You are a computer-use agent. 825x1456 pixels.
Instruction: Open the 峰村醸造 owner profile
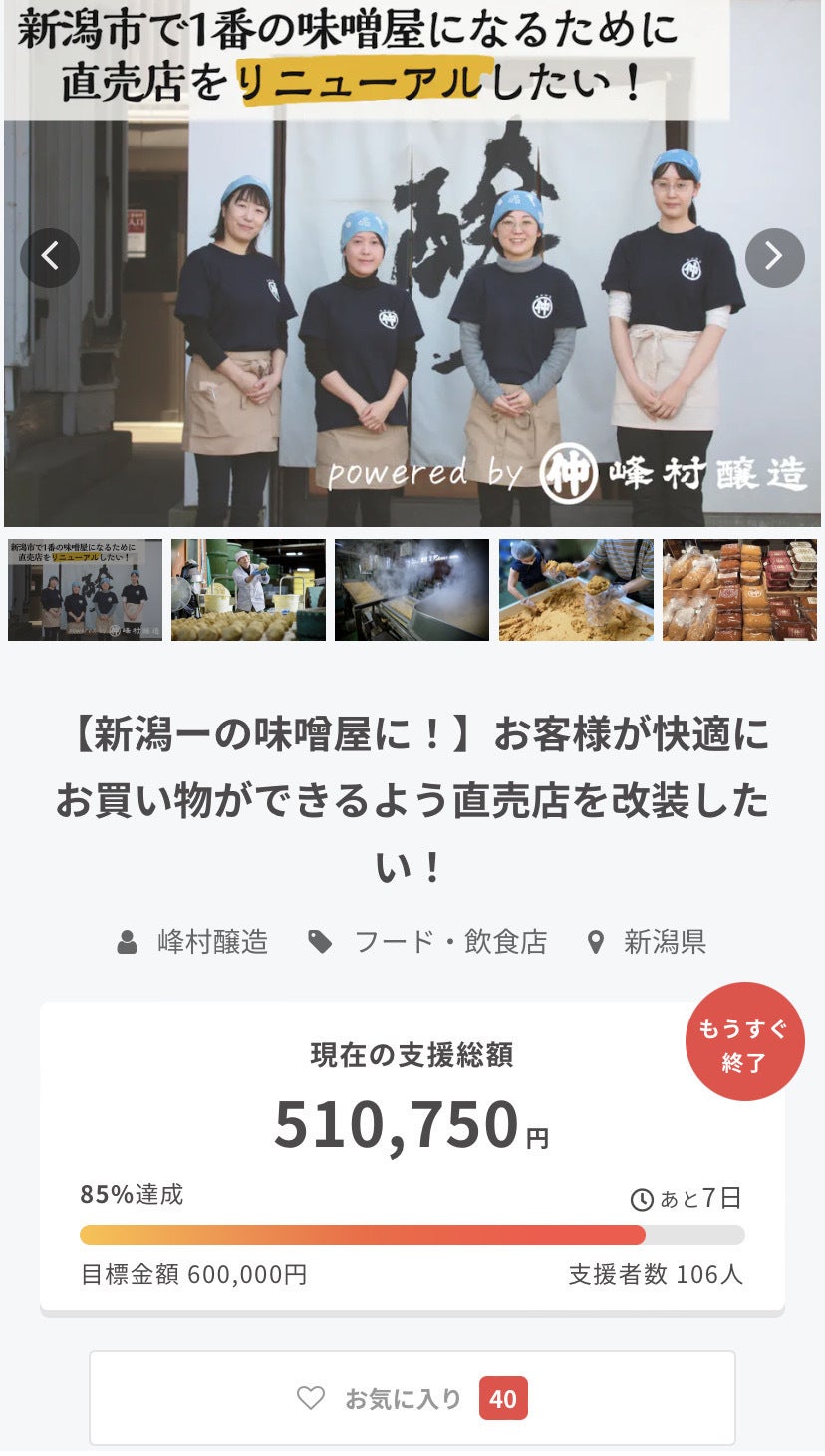tap(211, 942)
